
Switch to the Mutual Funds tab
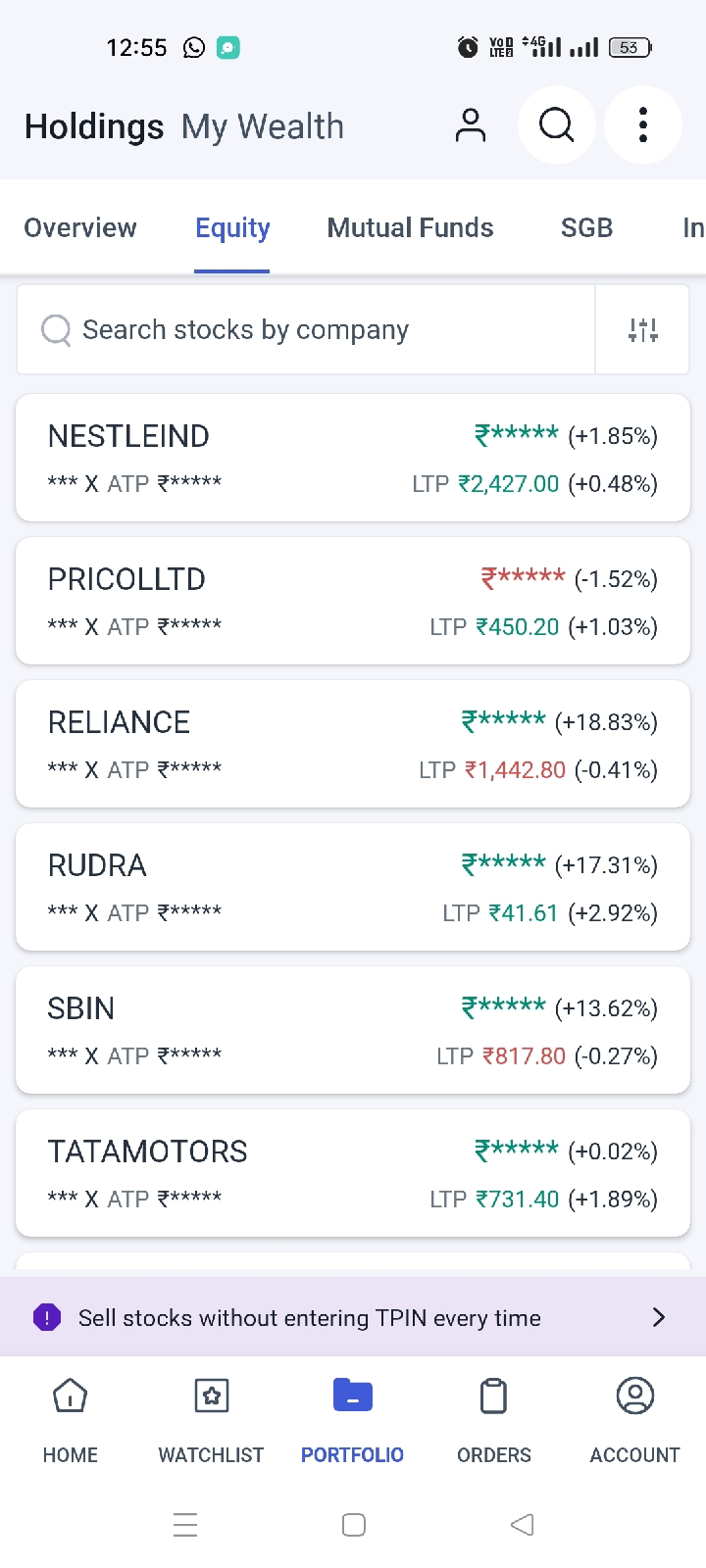[410, 227]
